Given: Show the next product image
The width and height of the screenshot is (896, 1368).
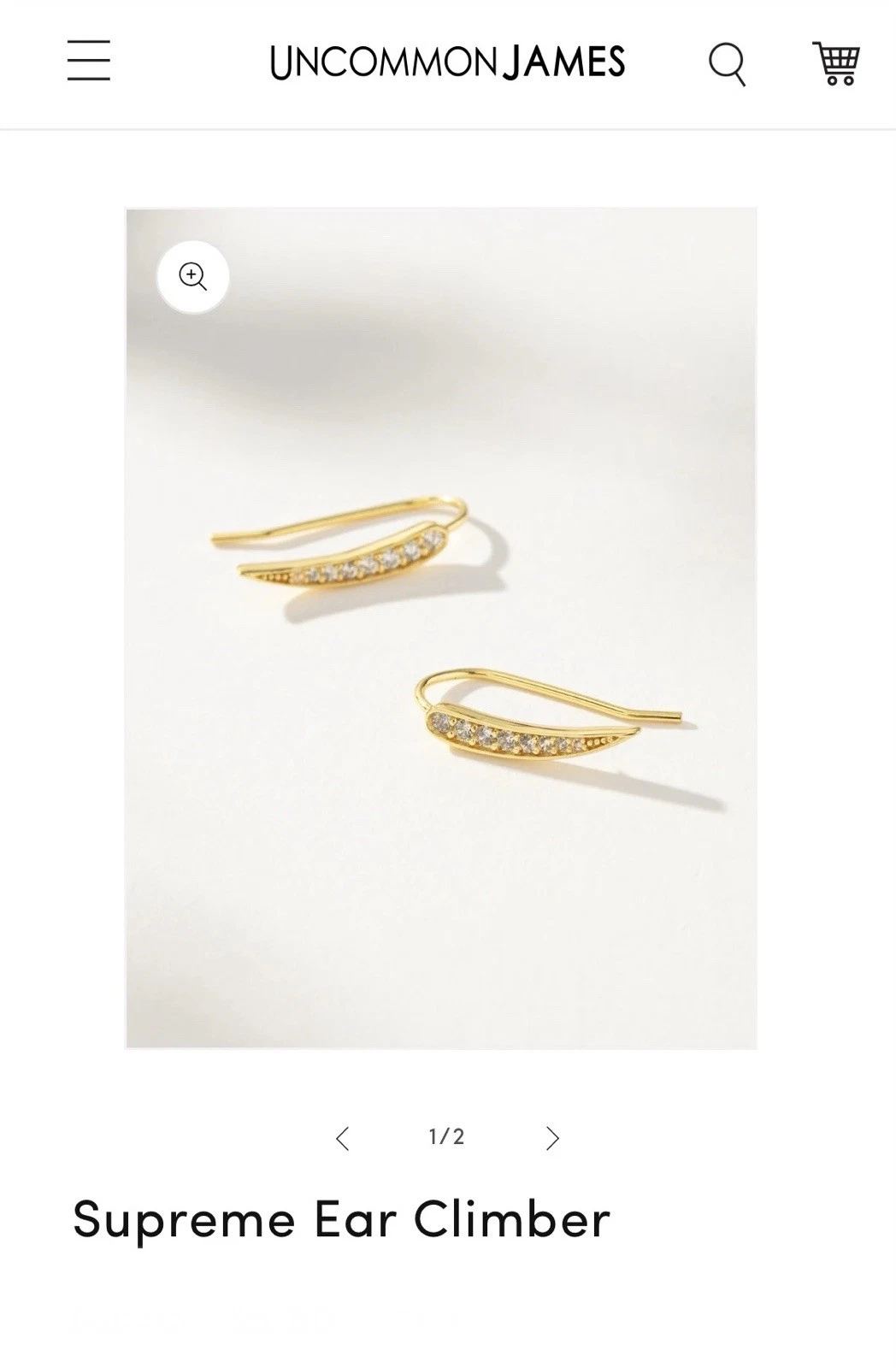Looking at the screenshot, I should [552, 1138].
